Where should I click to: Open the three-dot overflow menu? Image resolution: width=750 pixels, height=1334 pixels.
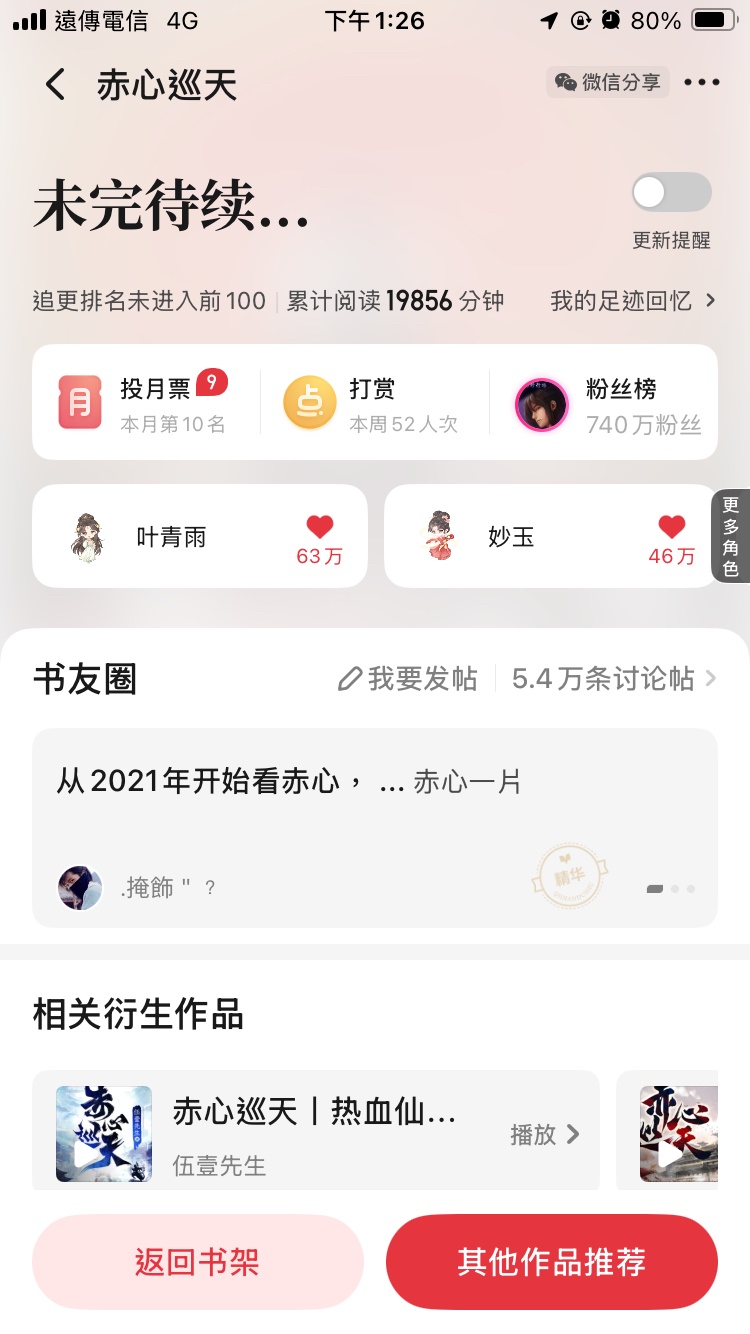701,83
